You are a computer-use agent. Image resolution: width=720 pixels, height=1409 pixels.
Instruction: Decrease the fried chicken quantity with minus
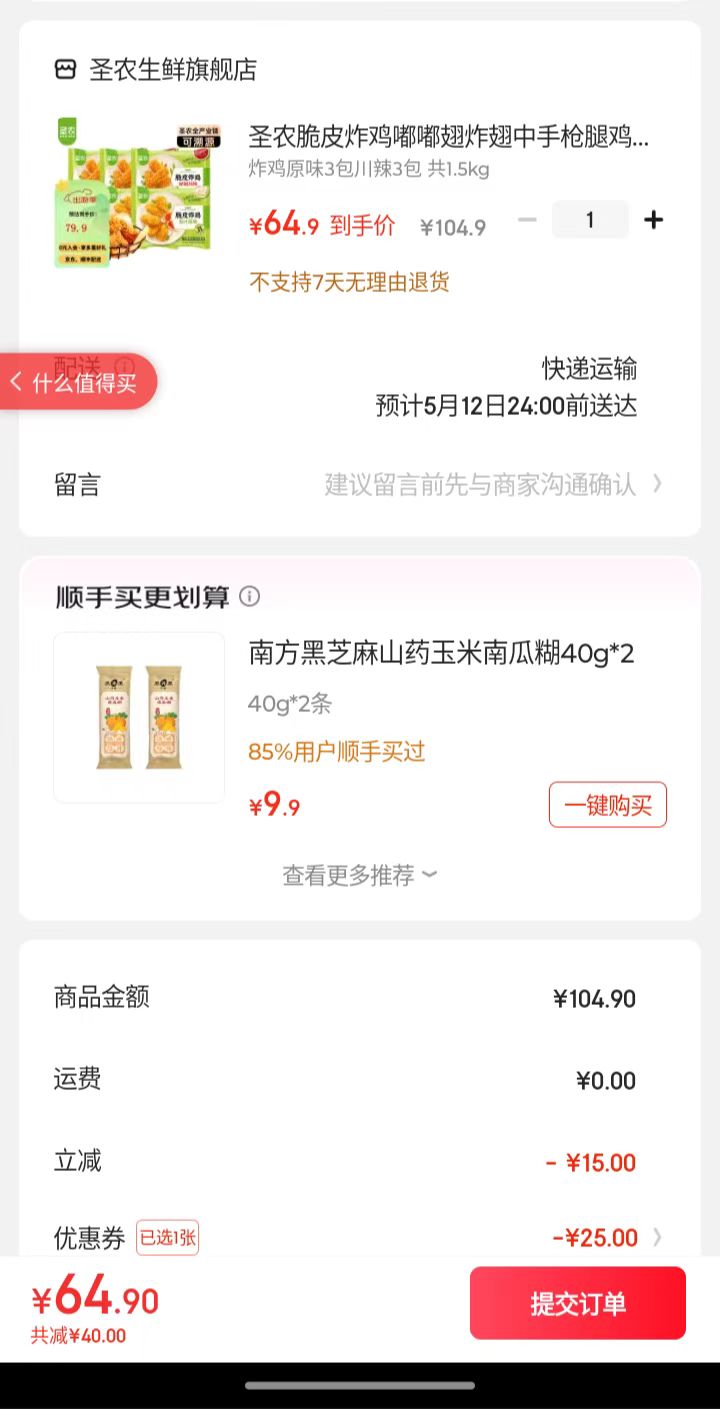(527, 220)
